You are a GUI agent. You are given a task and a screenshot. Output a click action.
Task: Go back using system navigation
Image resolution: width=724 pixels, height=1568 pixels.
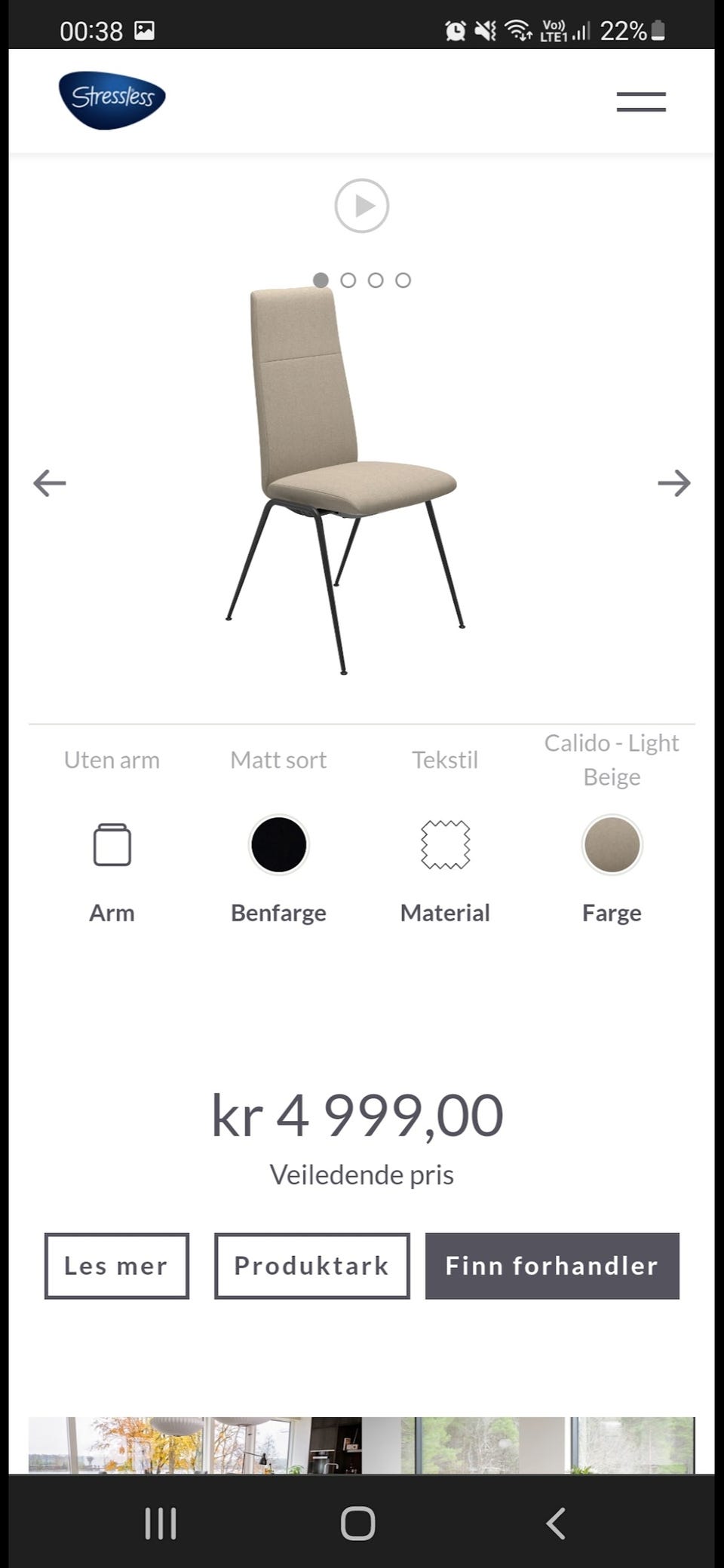556,1523
